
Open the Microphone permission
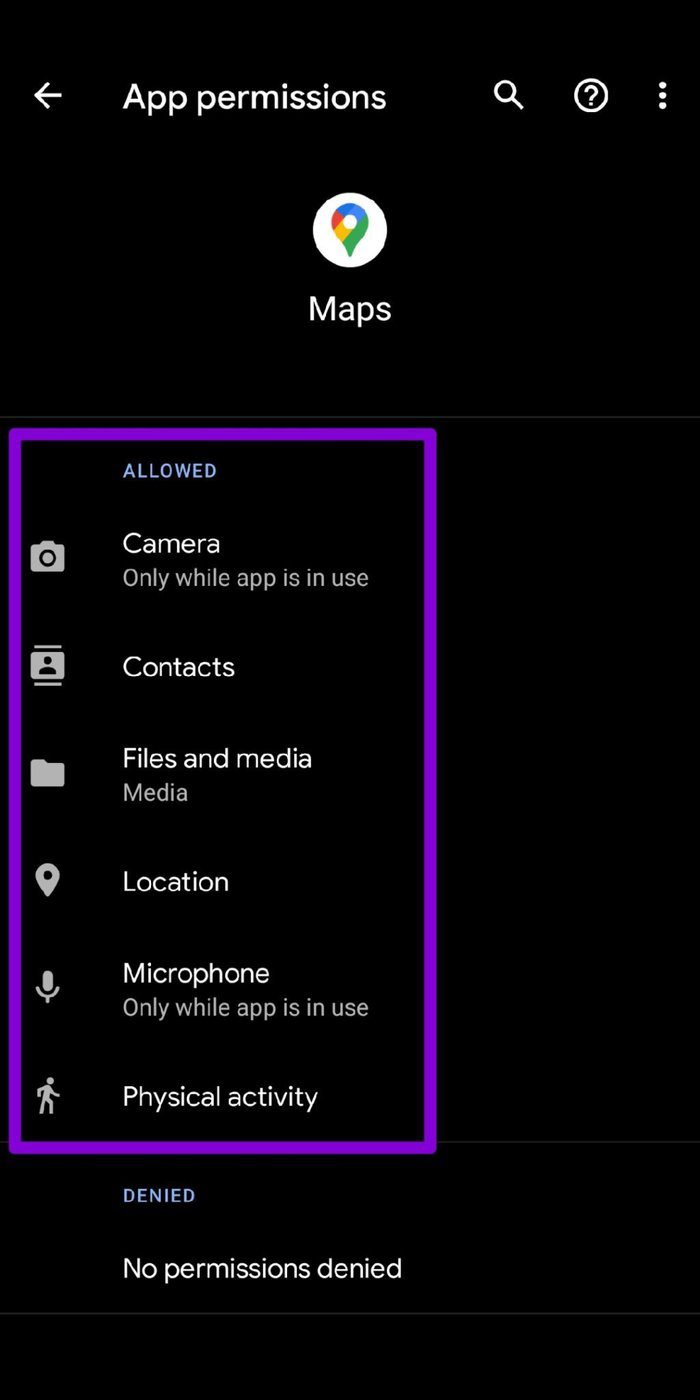click(350, 989)
